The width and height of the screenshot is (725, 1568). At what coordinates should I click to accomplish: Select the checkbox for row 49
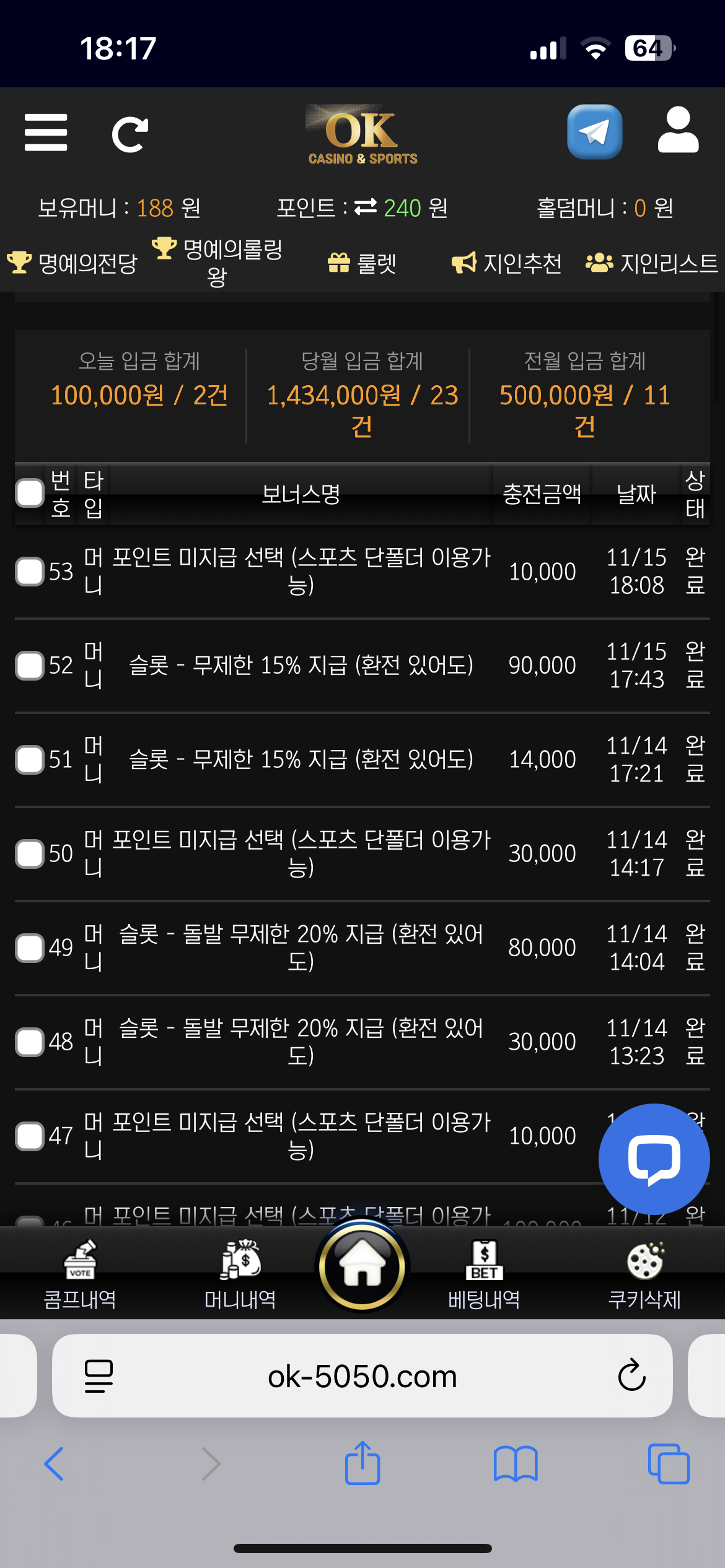[29, 947]
